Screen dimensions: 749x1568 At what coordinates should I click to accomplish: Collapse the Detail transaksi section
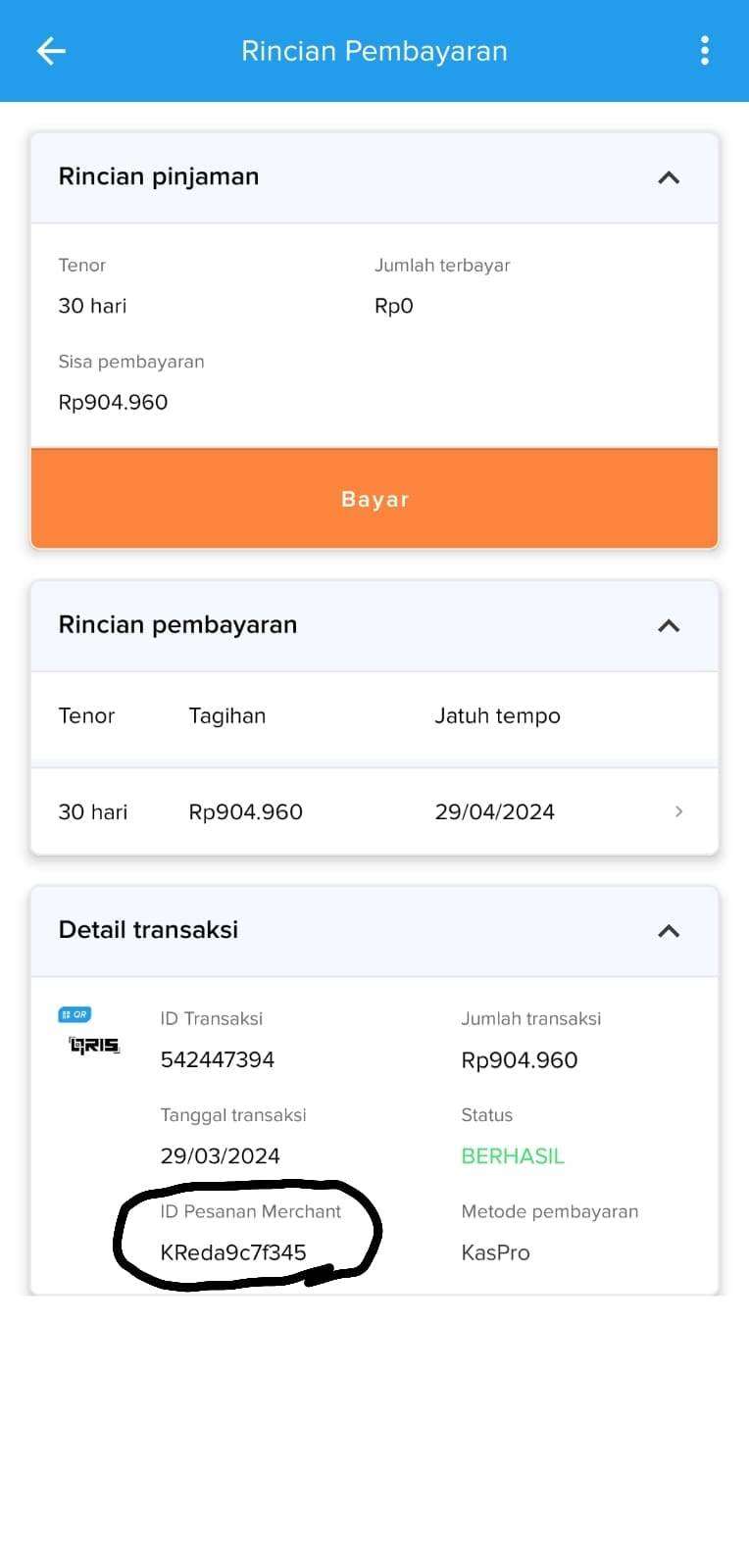(669, 931)
